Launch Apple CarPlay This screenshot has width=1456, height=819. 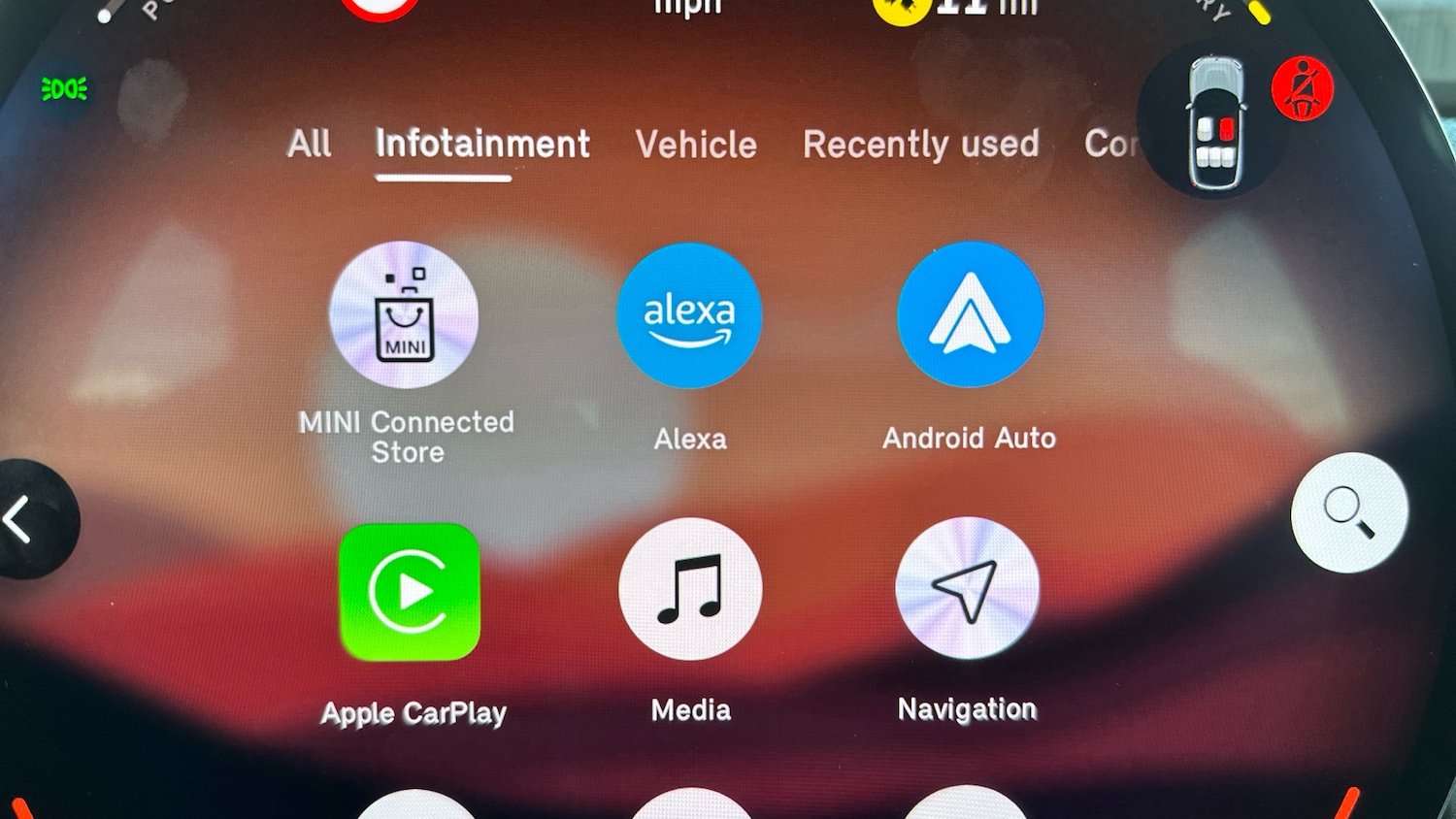tap(410, 592)
